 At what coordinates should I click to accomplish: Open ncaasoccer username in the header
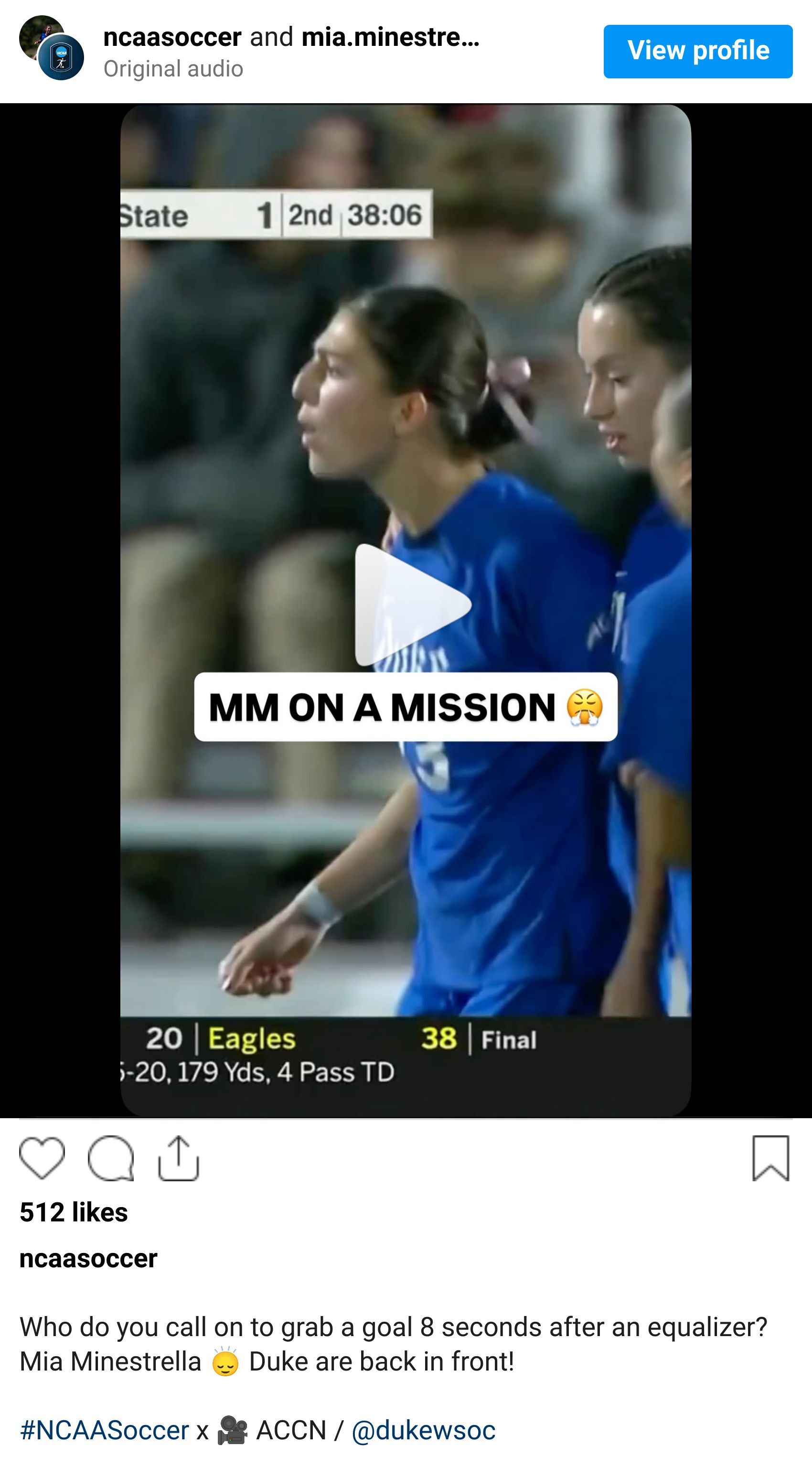click(x=172, y=37)
